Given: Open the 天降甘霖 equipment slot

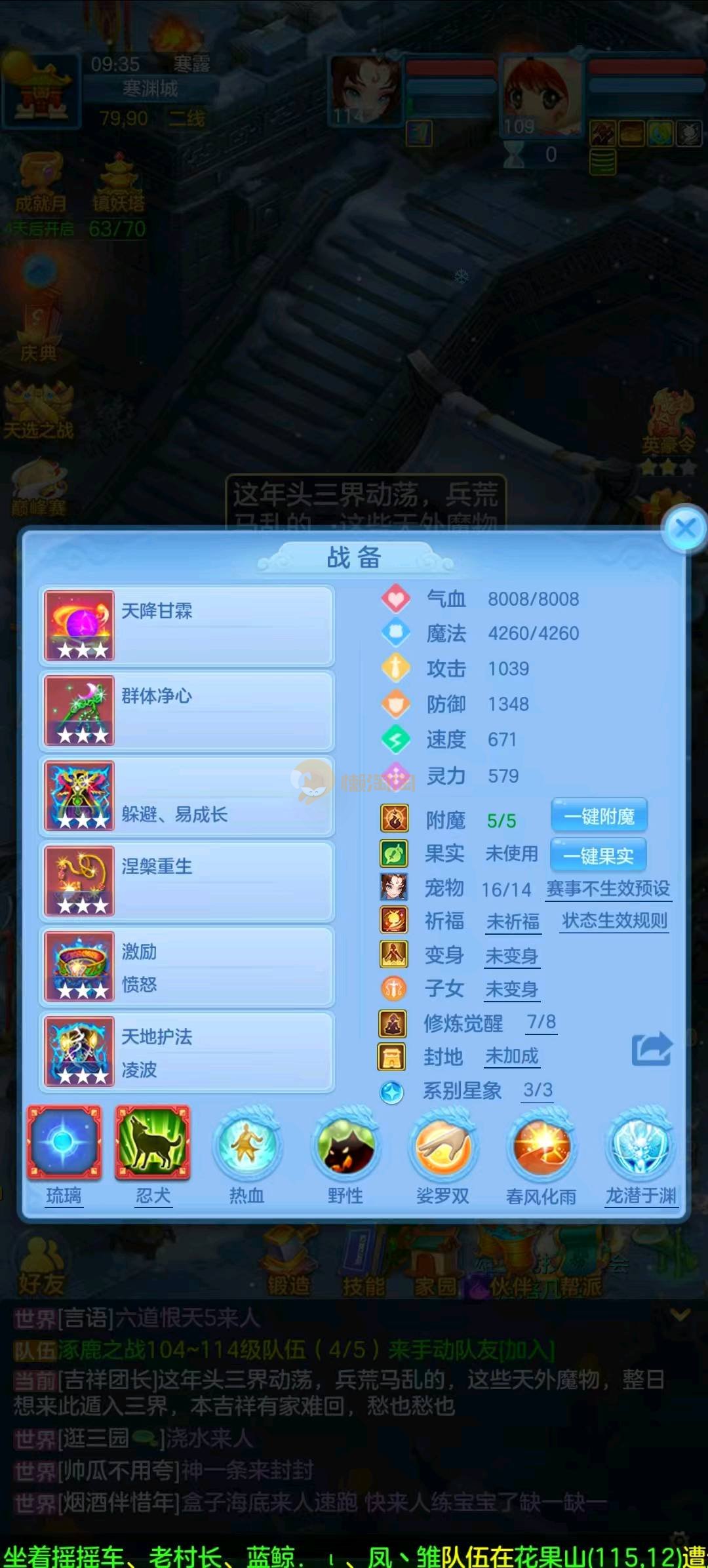Looking at the screenshot, I should point(187,625).
